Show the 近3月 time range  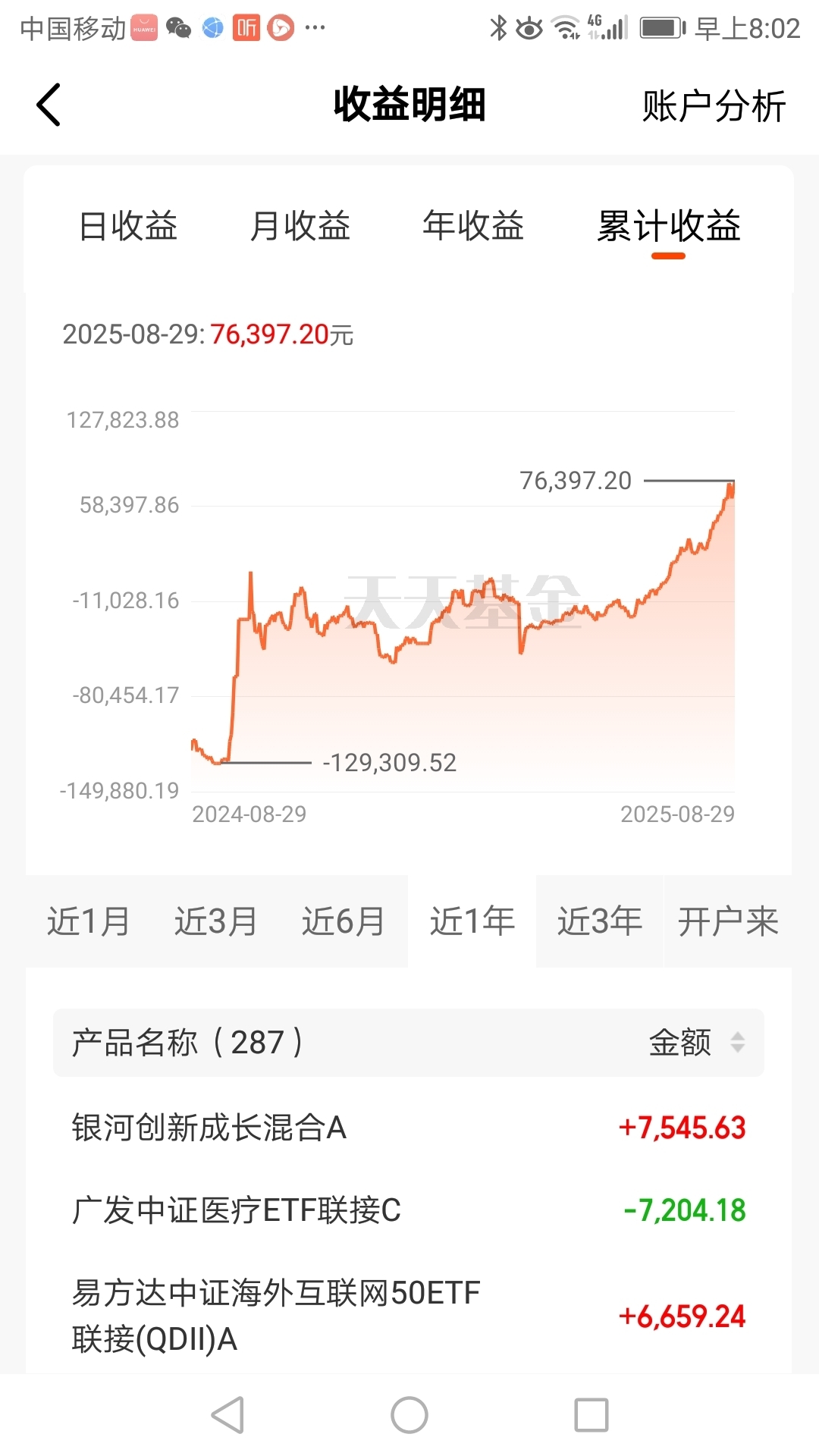coord(216,921)
